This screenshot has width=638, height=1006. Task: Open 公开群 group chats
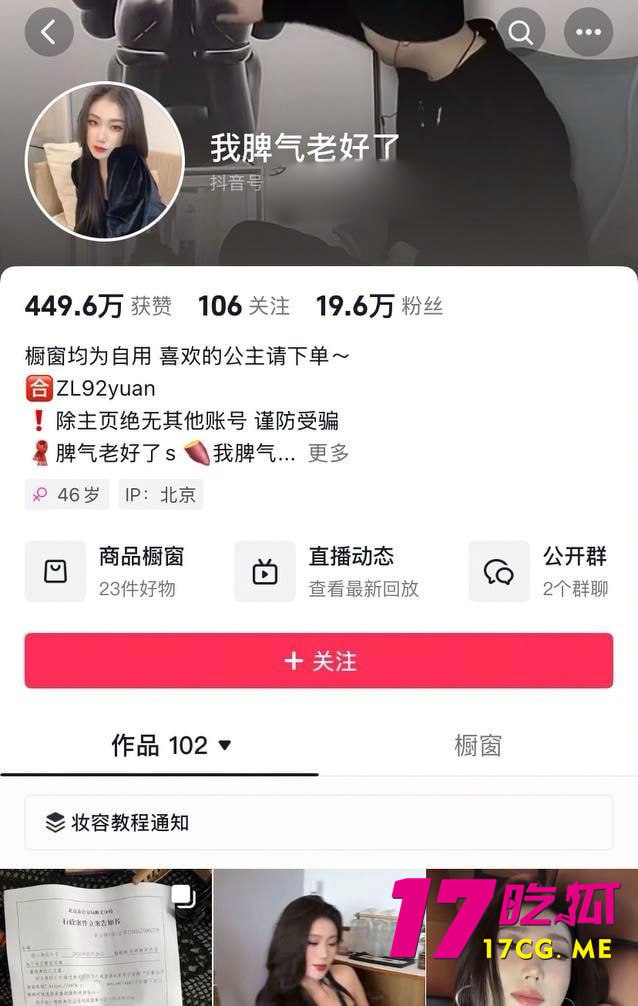540,571
